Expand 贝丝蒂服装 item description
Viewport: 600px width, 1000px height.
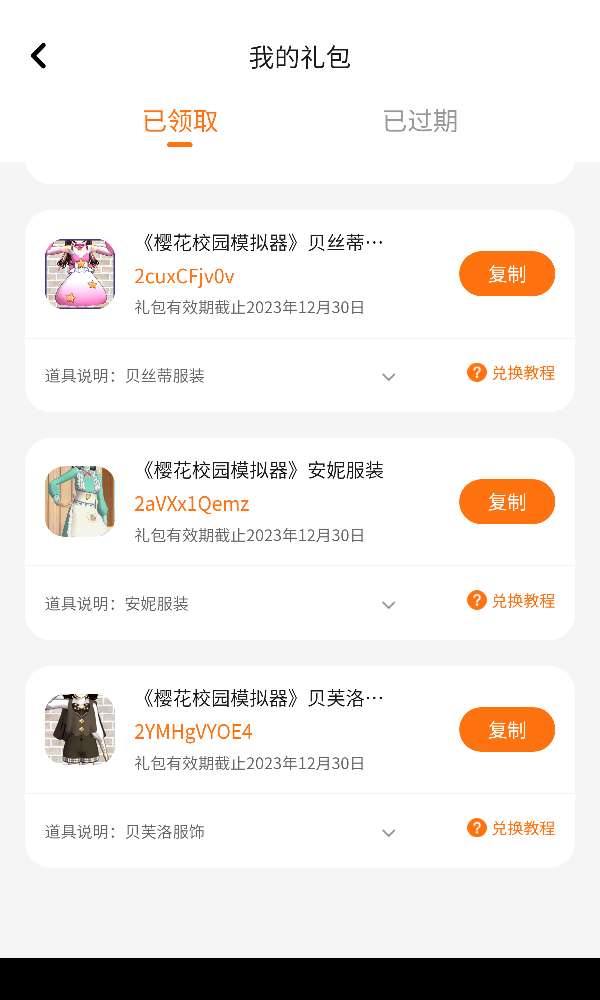[x=389, y=377]
